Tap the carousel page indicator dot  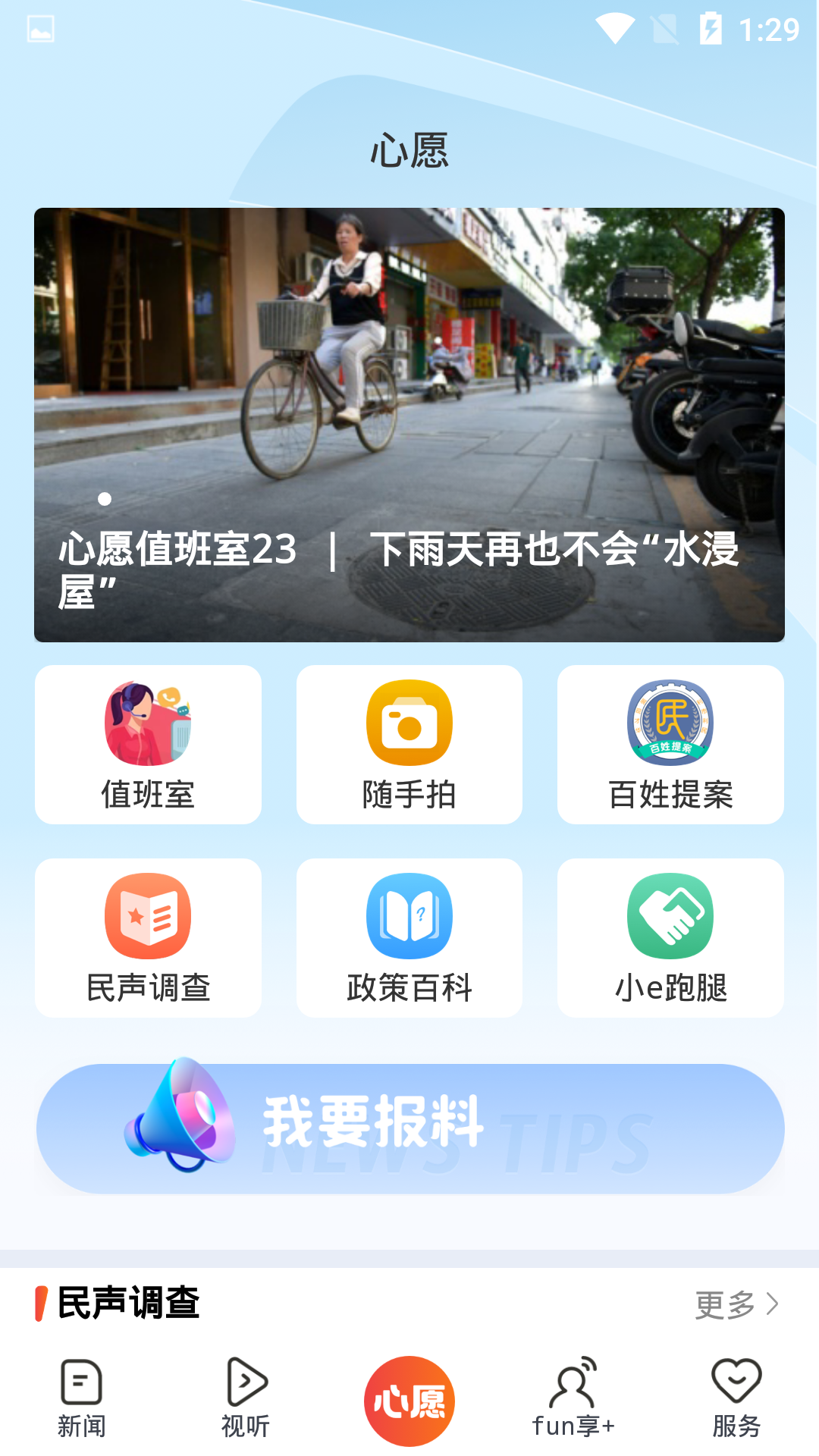(105, 499)
